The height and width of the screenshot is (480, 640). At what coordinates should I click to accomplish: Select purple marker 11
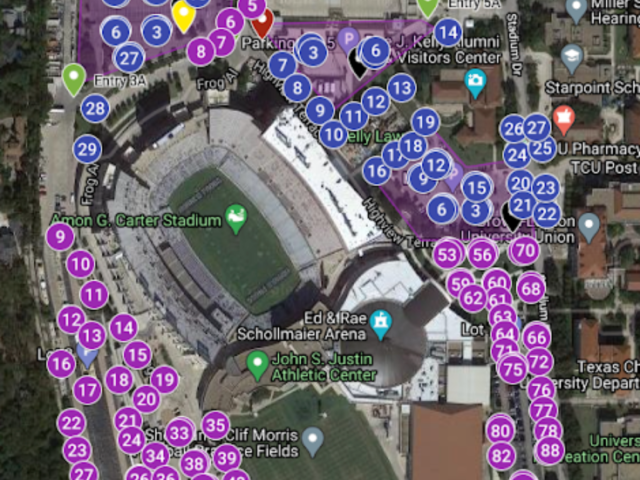[x=94, y=294]
